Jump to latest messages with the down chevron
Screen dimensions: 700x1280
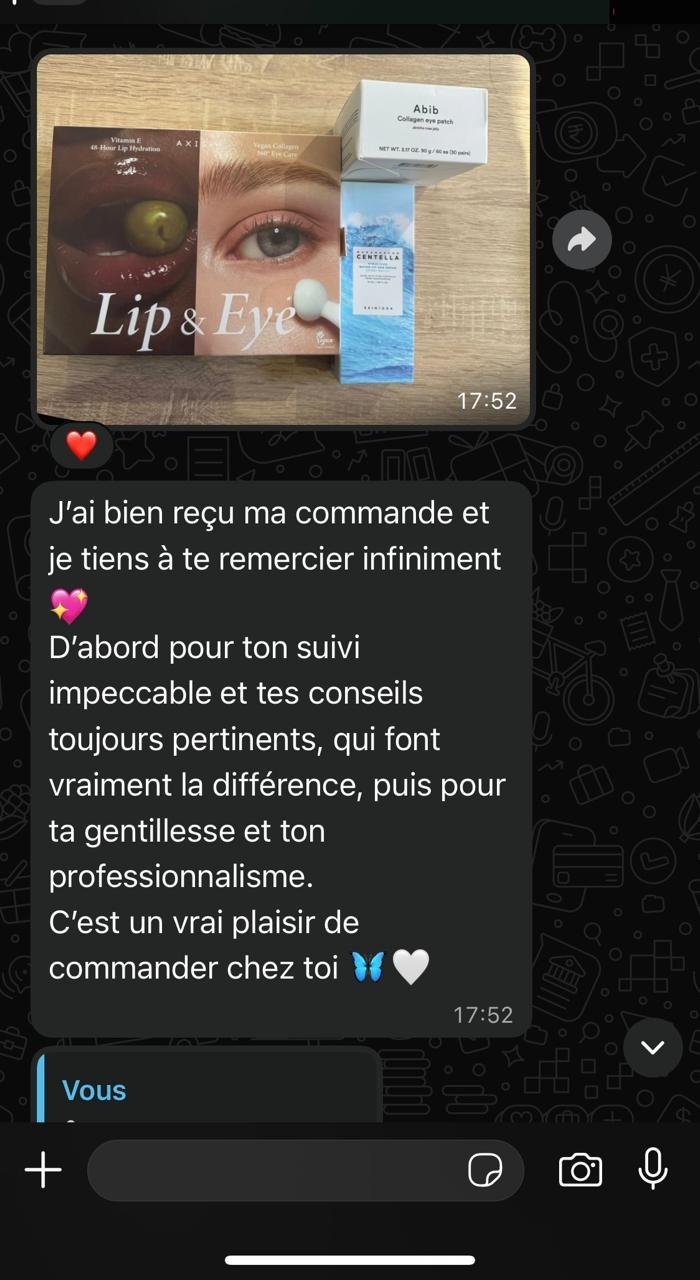click(652, 1047)
